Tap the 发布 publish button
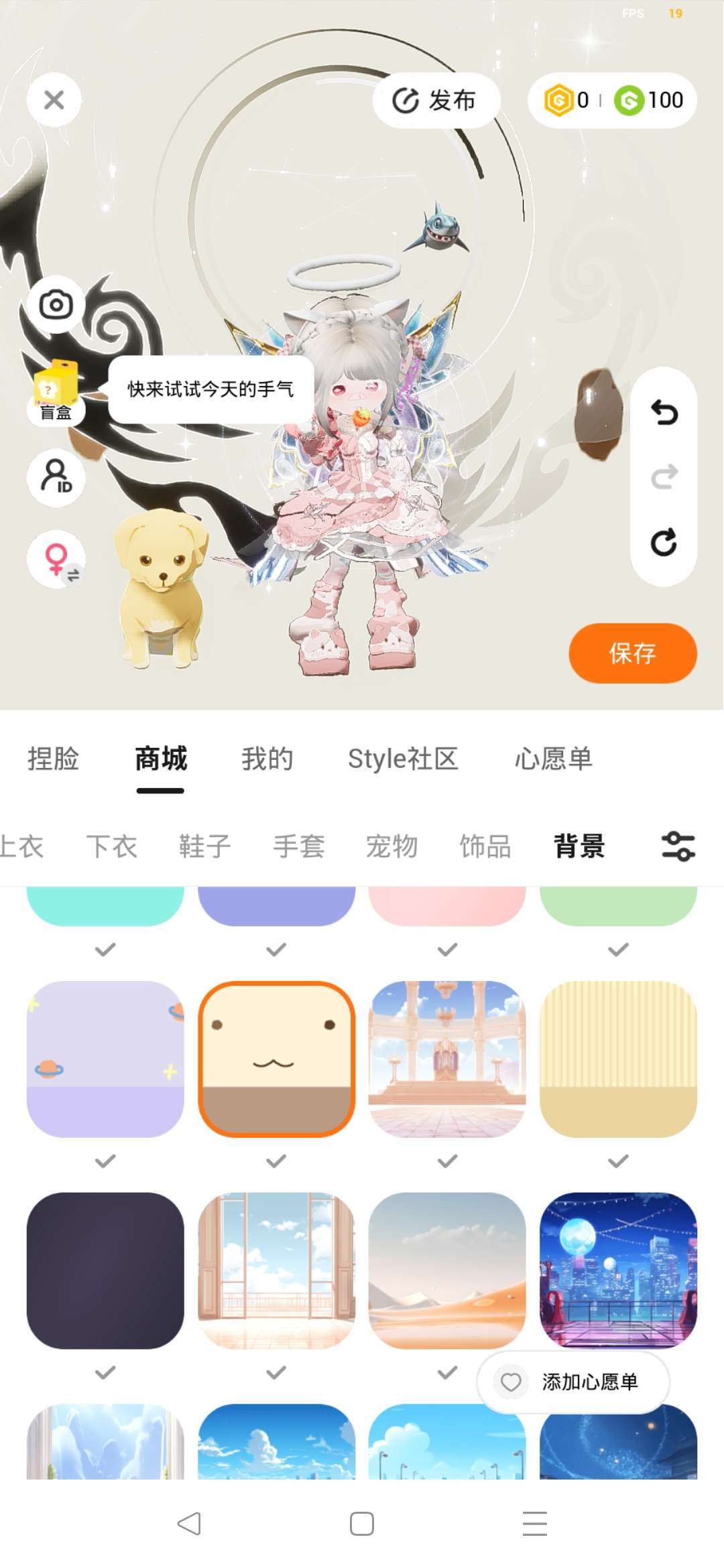The image size is (724, 1568). (436, 101)
